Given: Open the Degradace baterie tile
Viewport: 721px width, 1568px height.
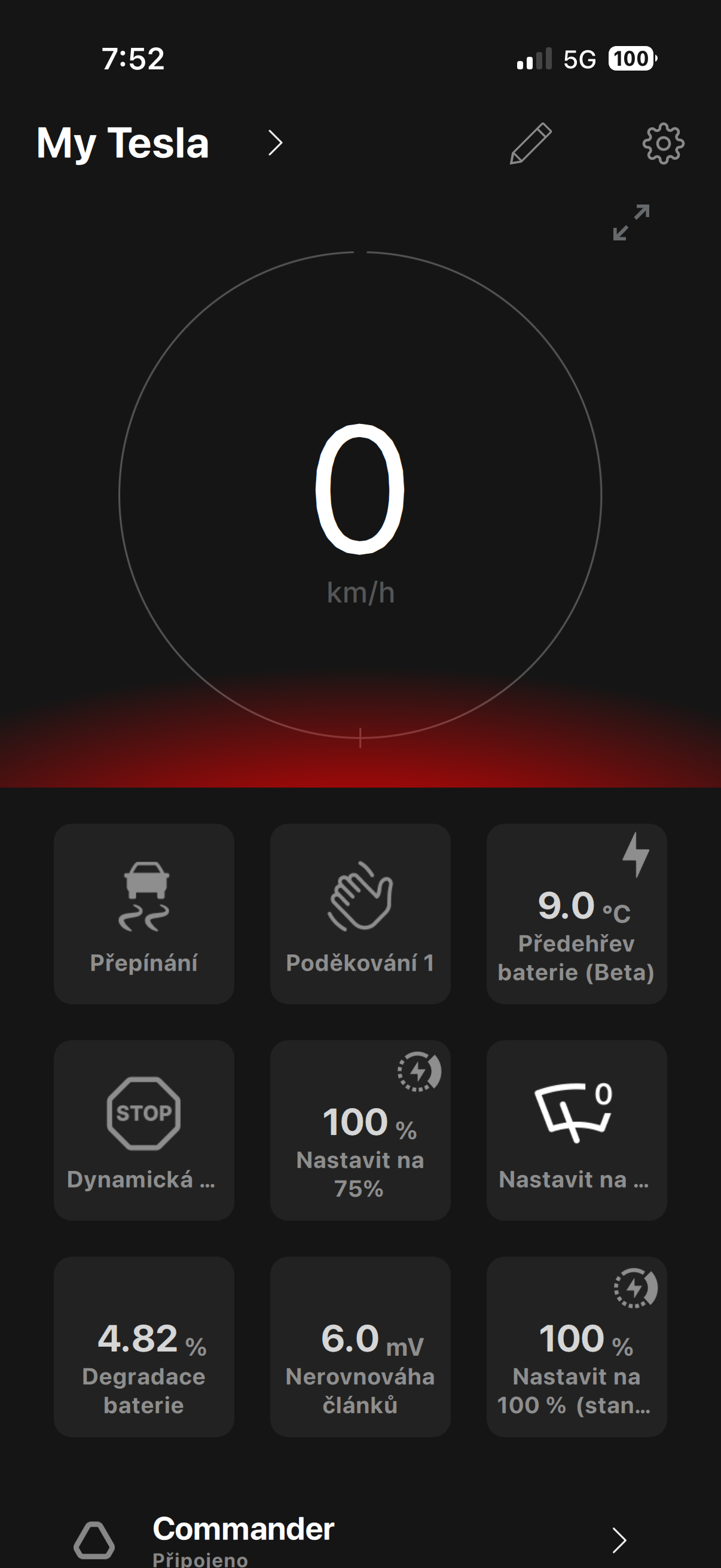Looking at the screenshot, I should pos(144,1347).
